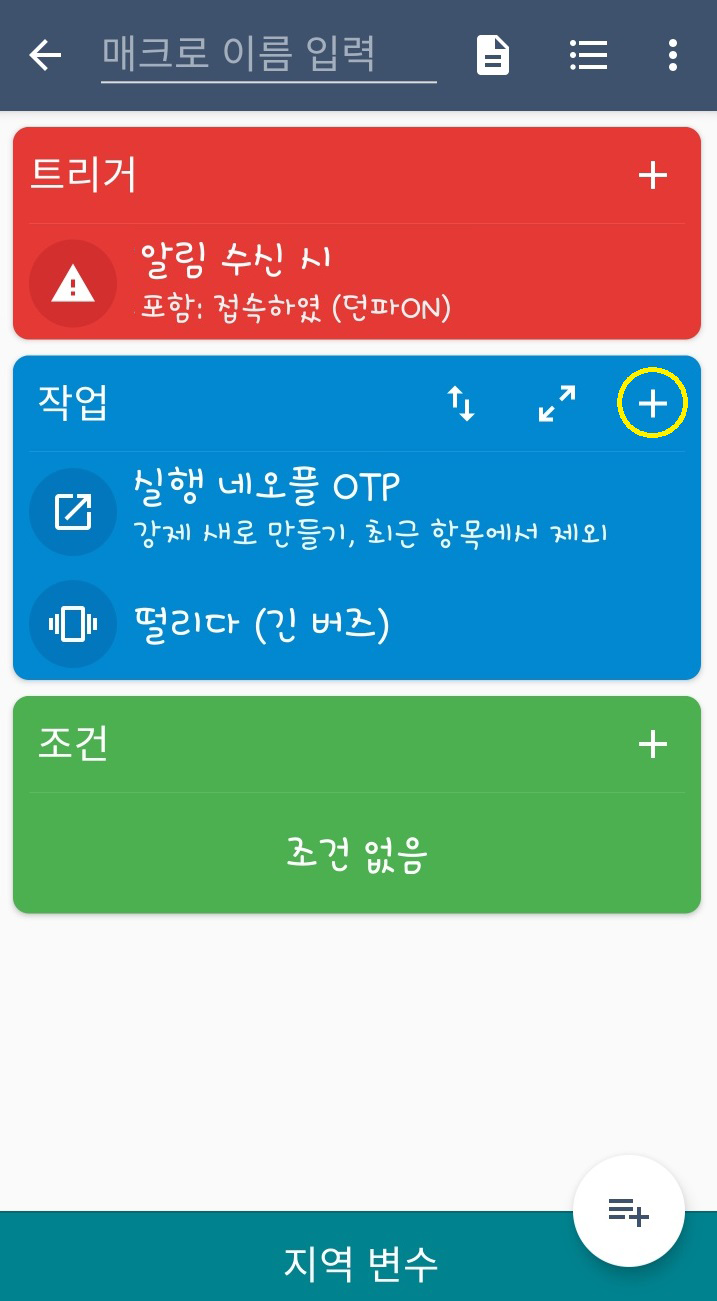Tap the macro name input field

tap(268, 55)
